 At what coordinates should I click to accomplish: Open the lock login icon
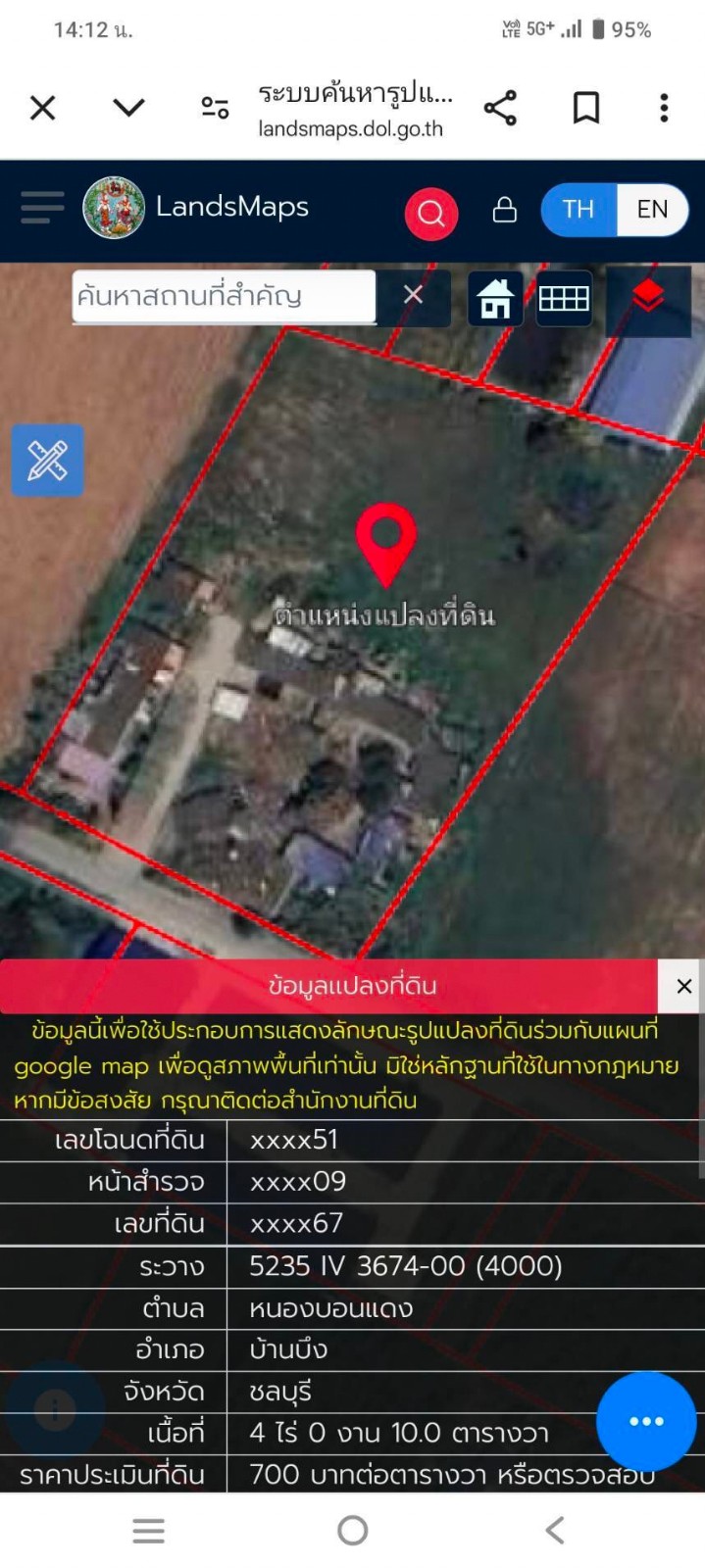coord(505,210)
